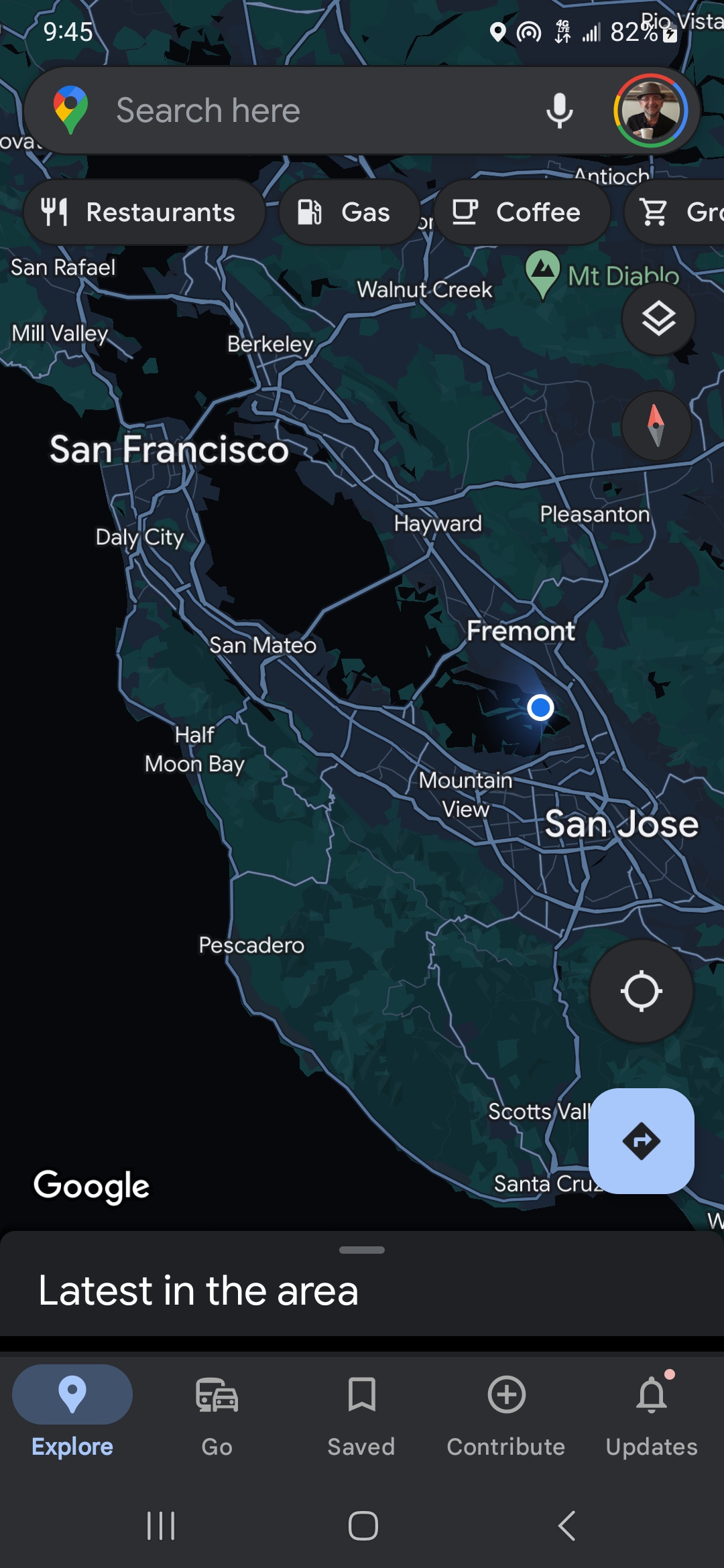Go back using the system back button
Screen dimensions: 724x1568
click(x=567, y=1526)
